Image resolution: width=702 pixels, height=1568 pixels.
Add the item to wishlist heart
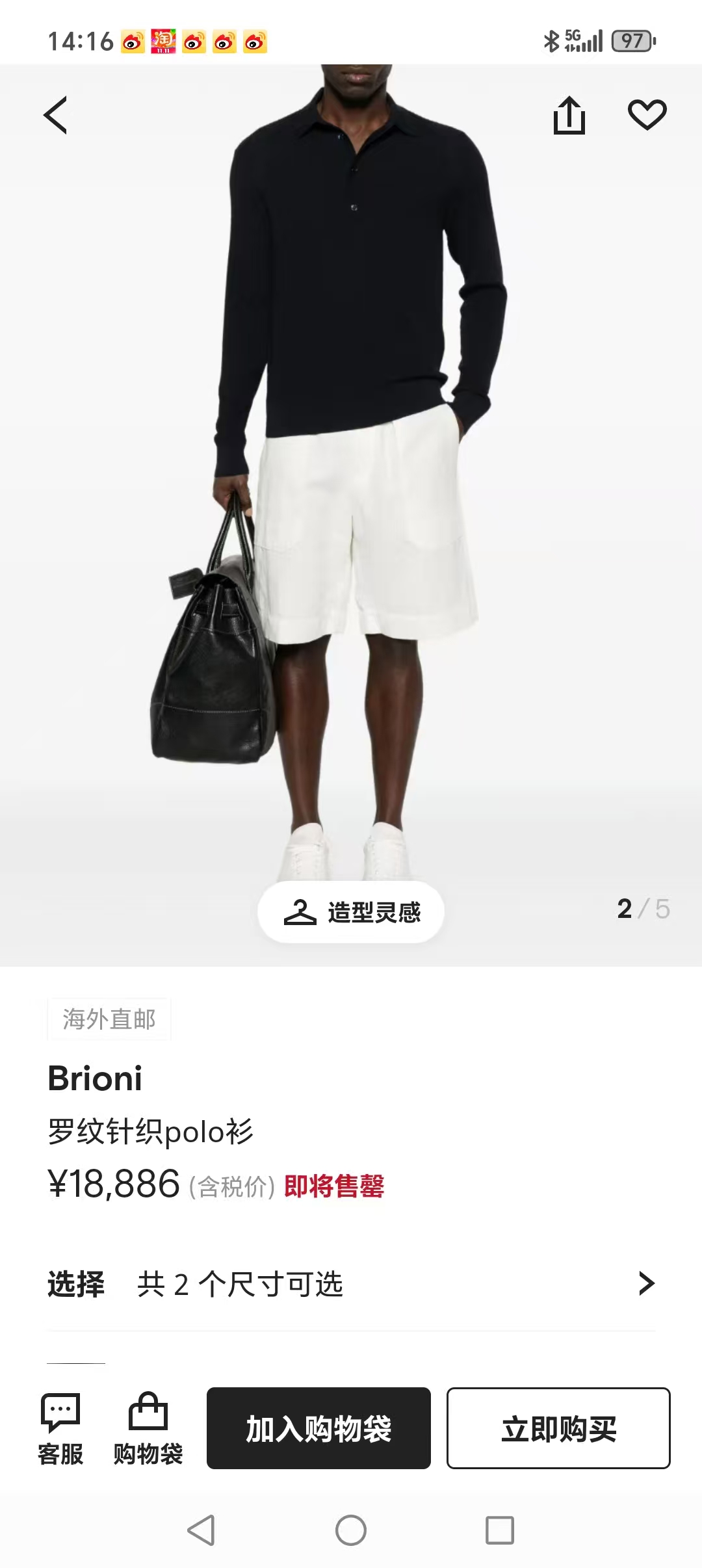[647, 115]
